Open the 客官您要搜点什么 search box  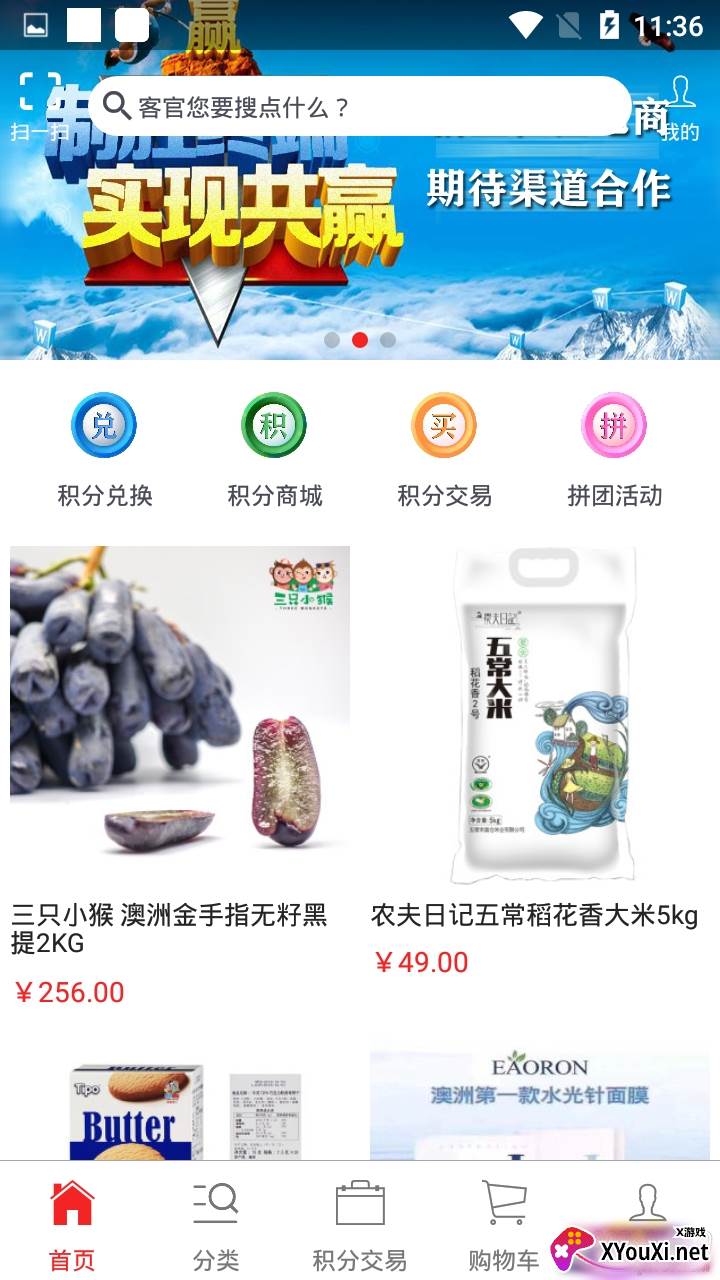click(360, 106)
